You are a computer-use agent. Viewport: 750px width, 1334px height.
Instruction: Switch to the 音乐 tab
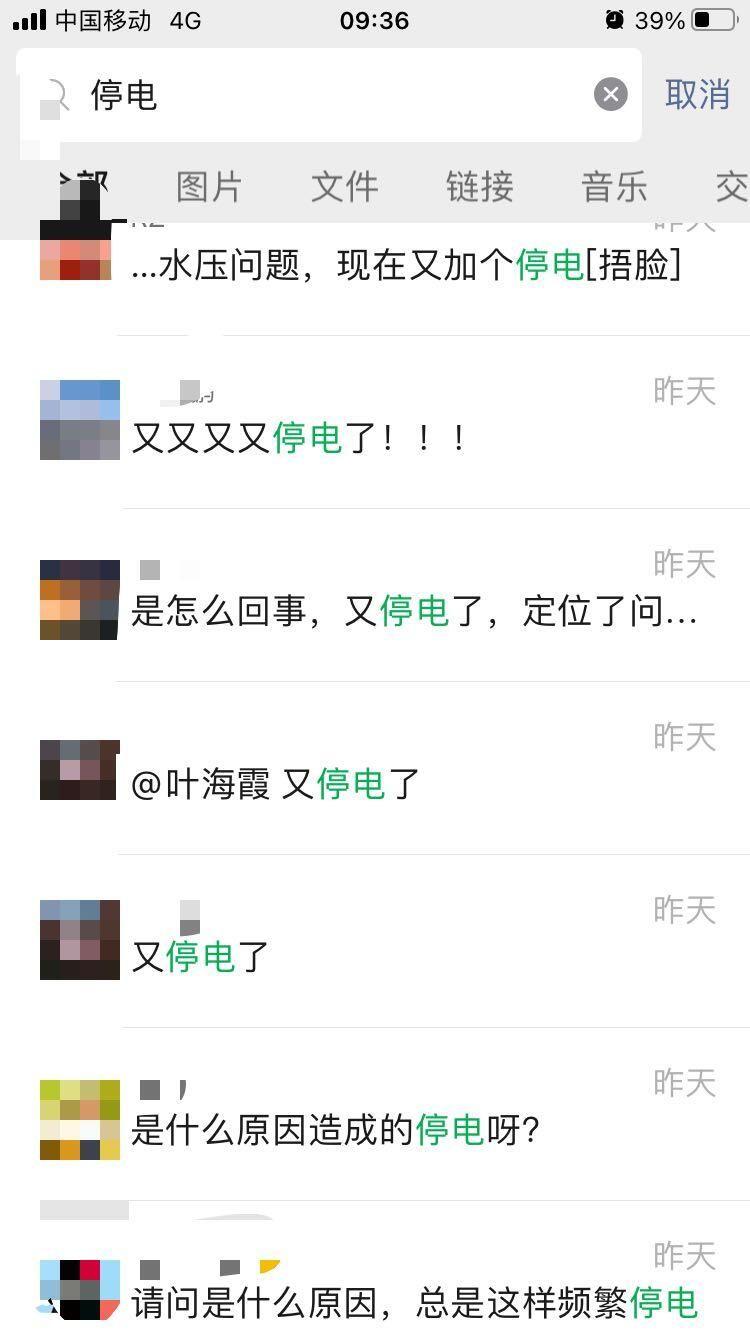click(614, 187)
